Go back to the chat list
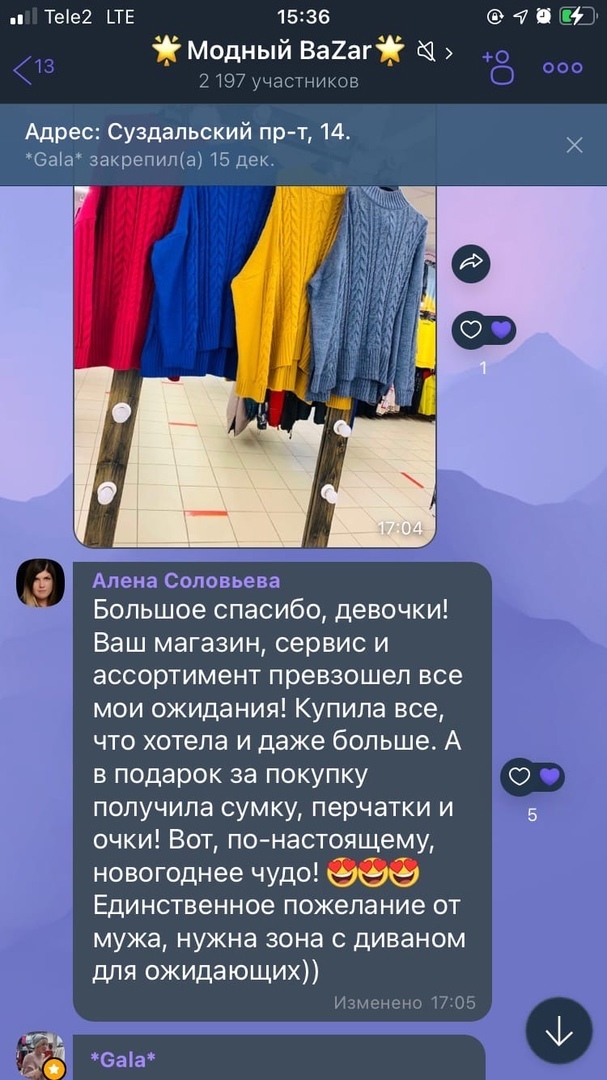The image size is (607, 1080). tap(32, 68)
